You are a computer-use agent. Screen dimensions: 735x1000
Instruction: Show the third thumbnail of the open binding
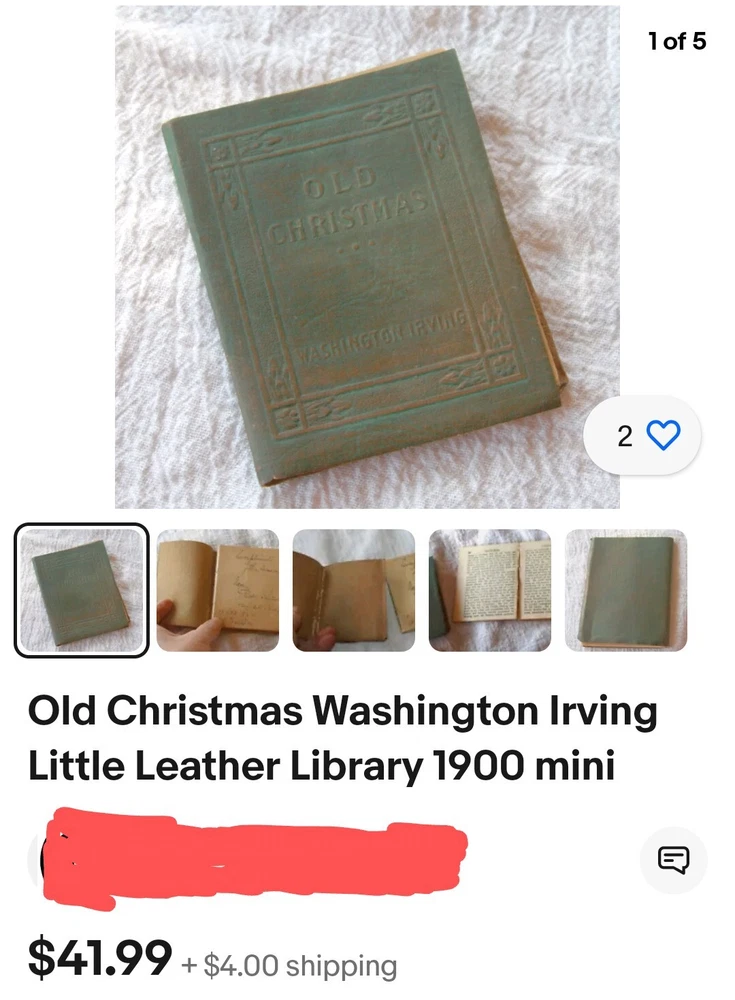[x=354, y=590]
